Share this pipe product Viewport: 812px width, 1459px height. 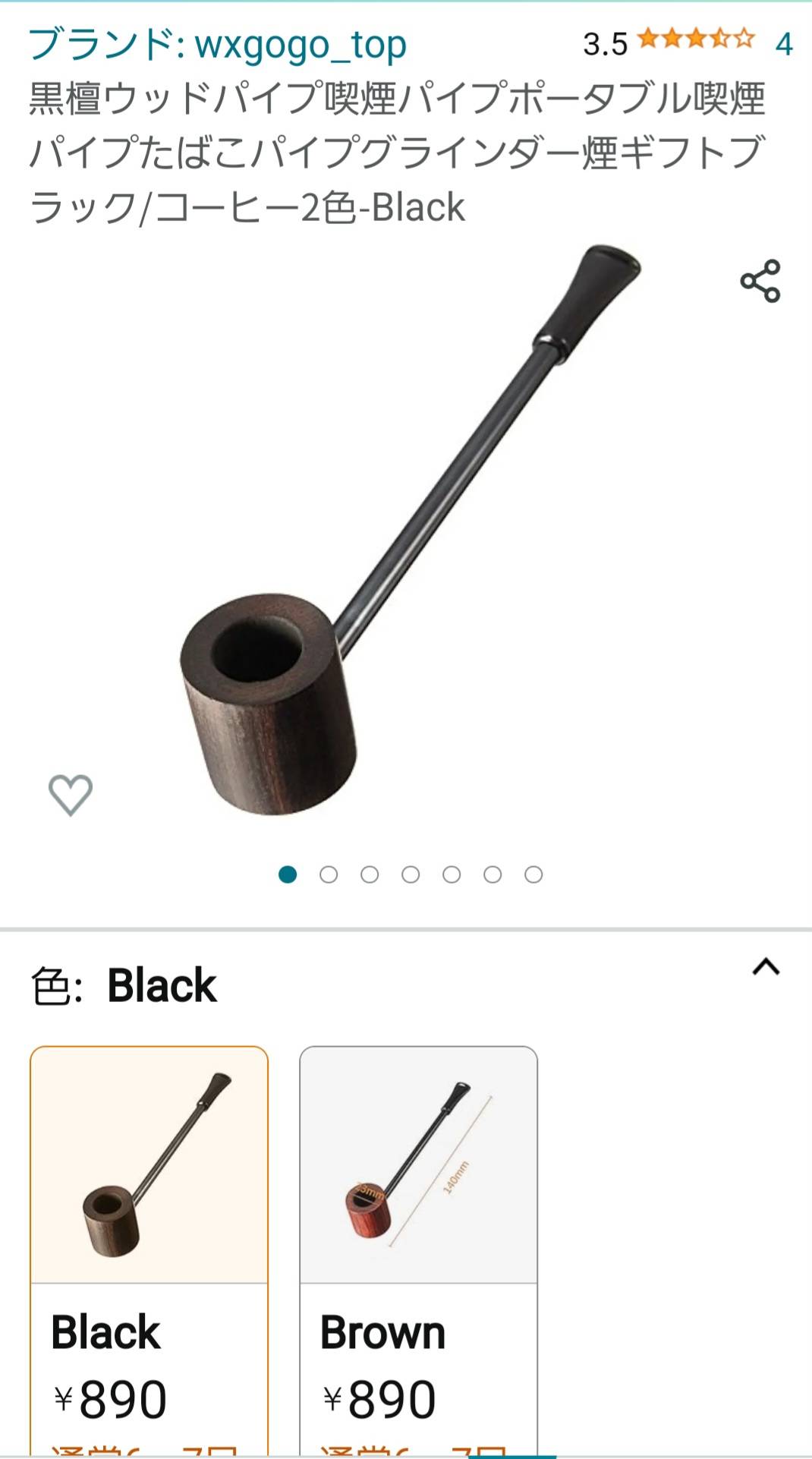[x=760, y=281]
